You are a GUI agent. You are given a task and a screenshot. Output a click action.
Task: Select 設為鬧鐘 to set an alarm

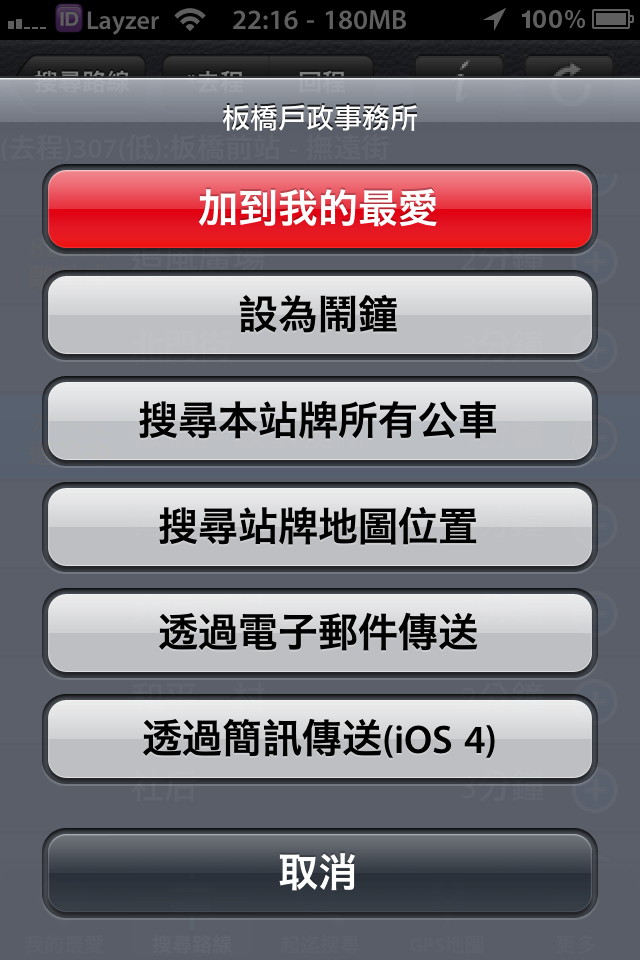[x=319, y=315]
